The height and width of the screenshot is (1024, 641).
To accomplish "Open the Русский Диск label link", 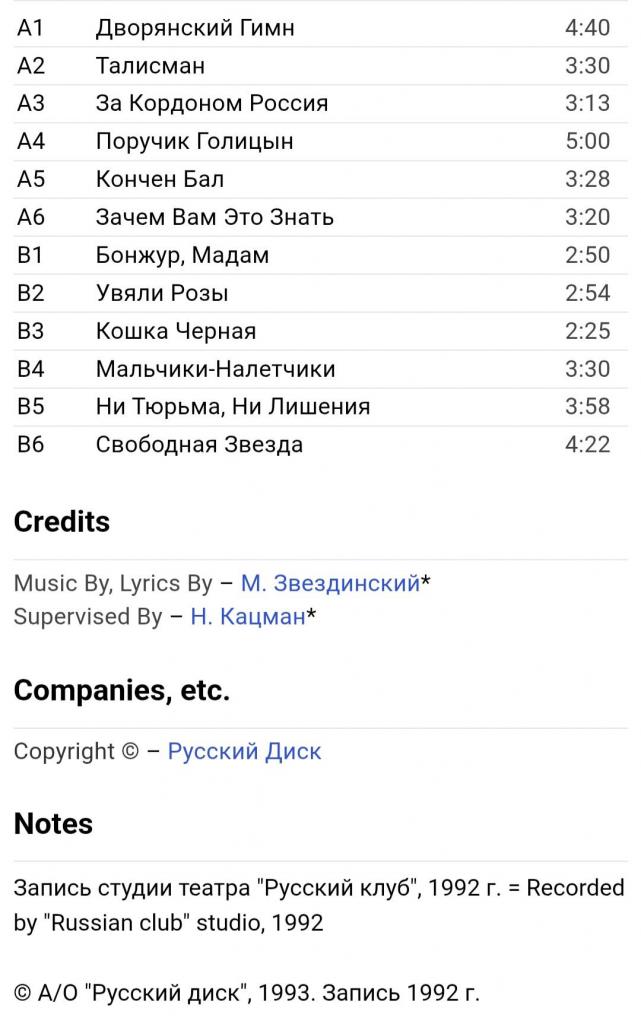I will tap(244, 752).
